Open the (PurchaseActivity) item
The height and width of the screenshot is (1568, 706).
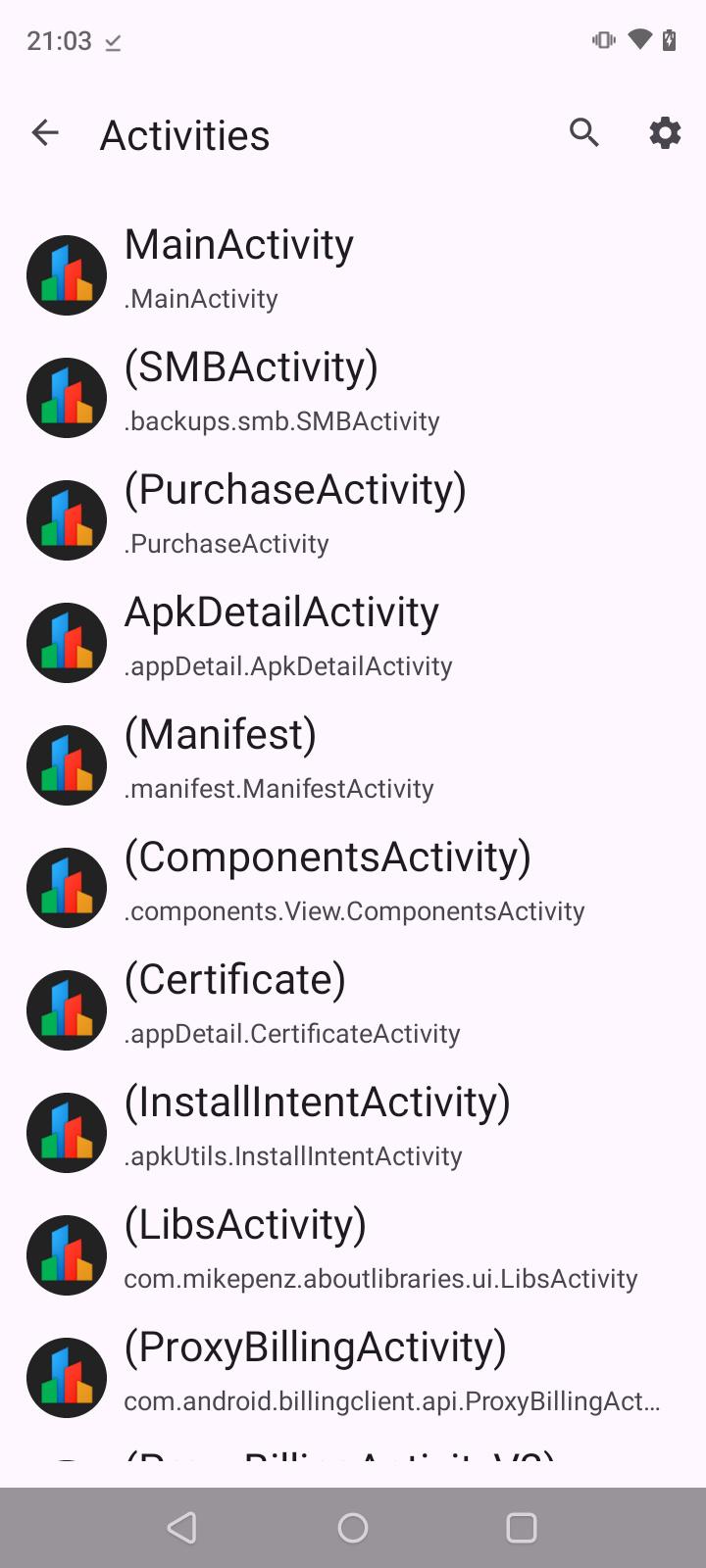tap(353, 519)
